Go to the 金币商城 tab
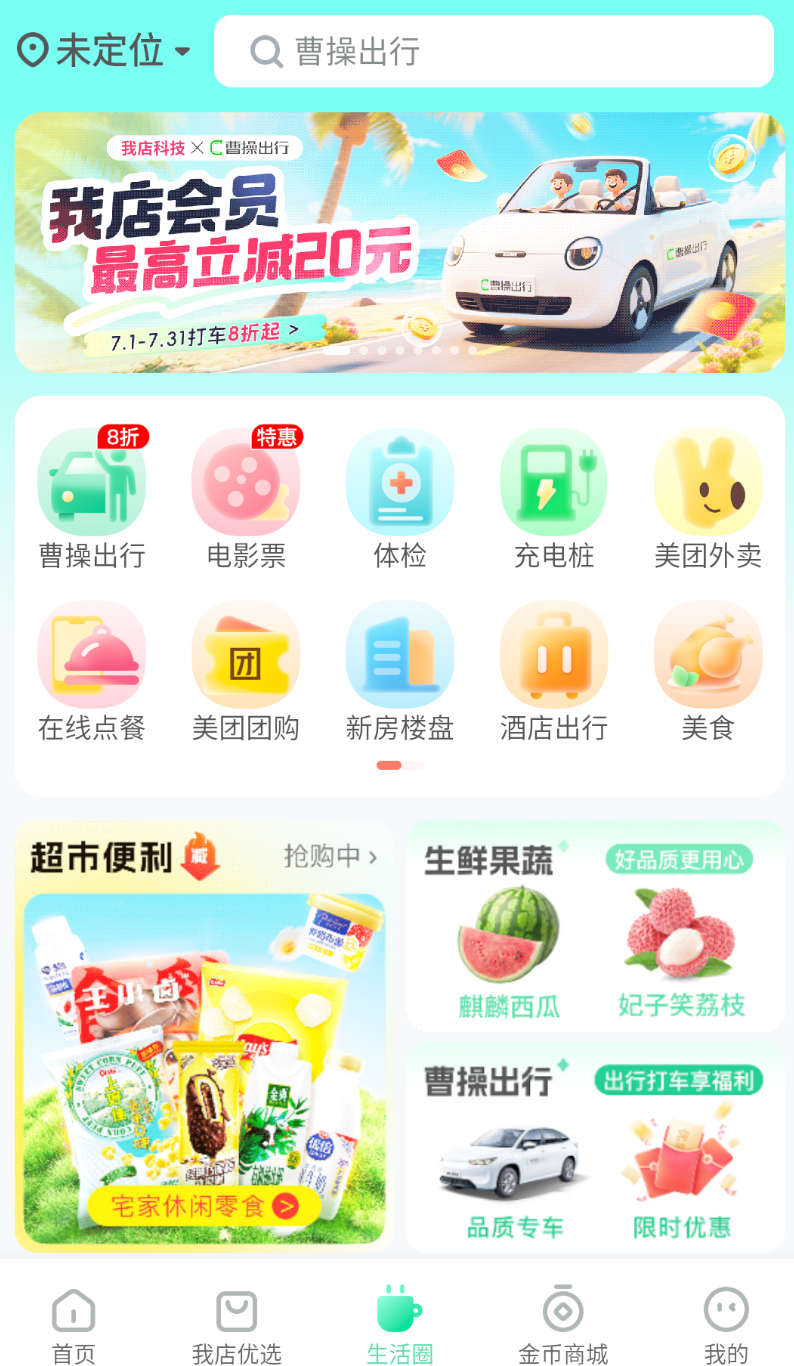Viewport: 794px width, 1366px height. (563, 1326)
